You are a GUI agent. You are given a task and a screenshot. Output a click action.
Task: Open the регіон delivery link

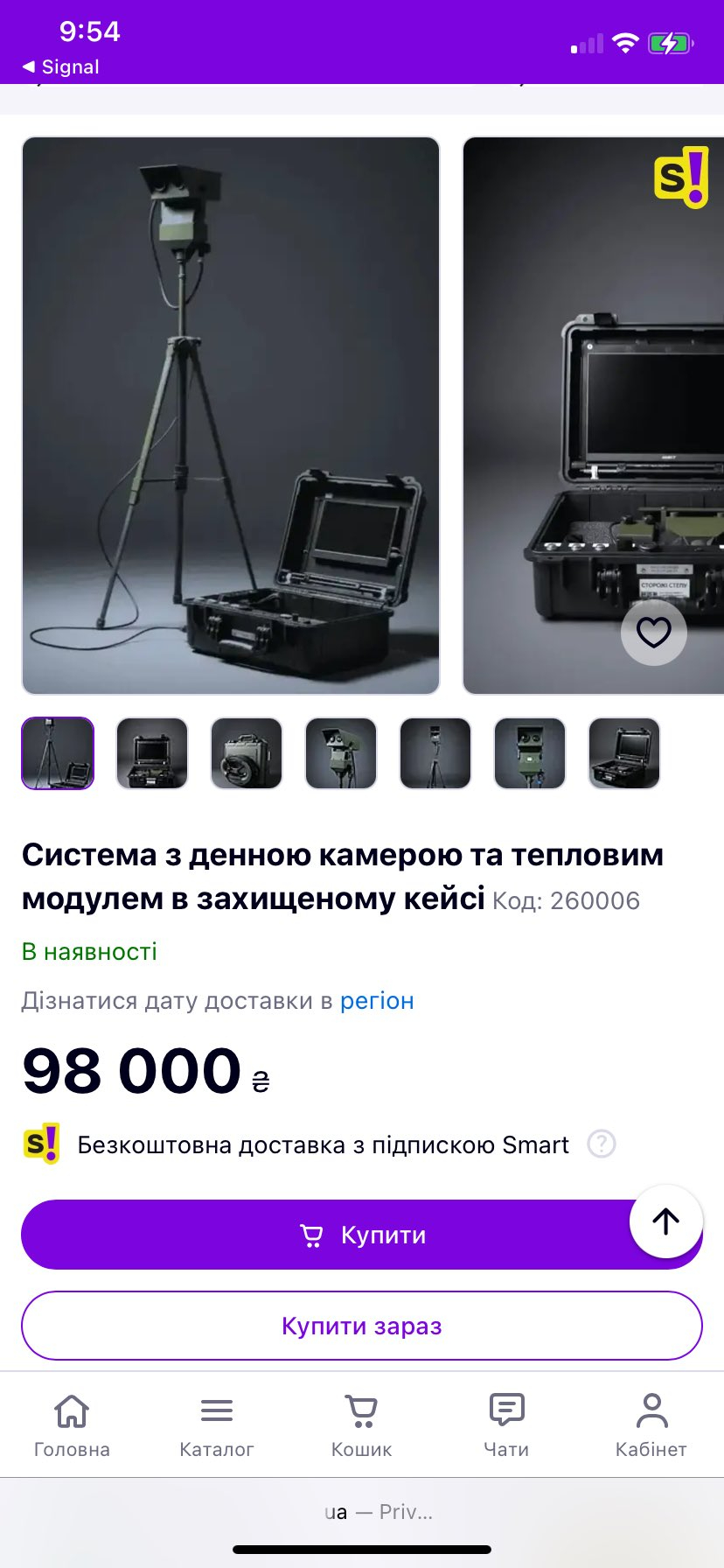click(377, 1000)
